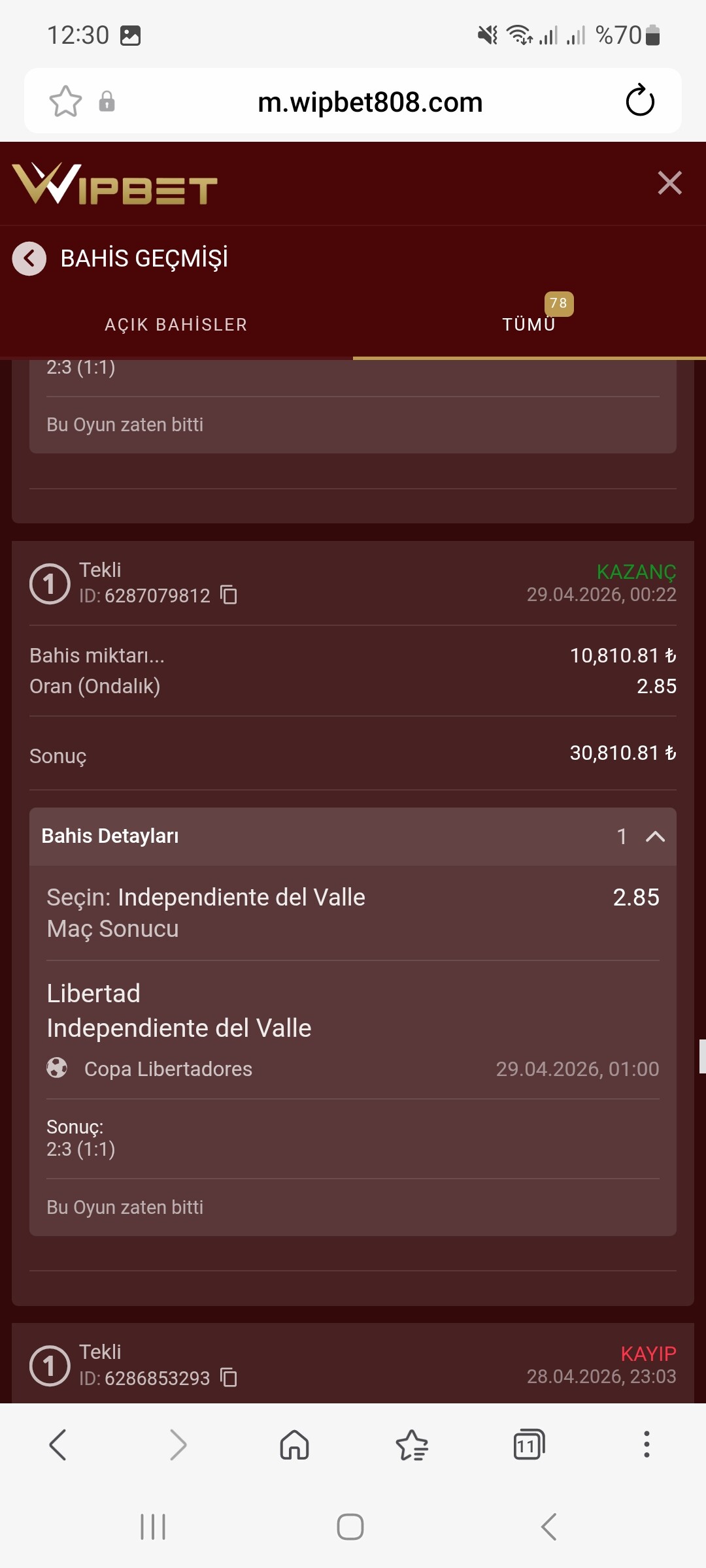Go back from Bahis Geçmişi
Viewport: 706px width, 1568px height.
click(x=29, y=259)
